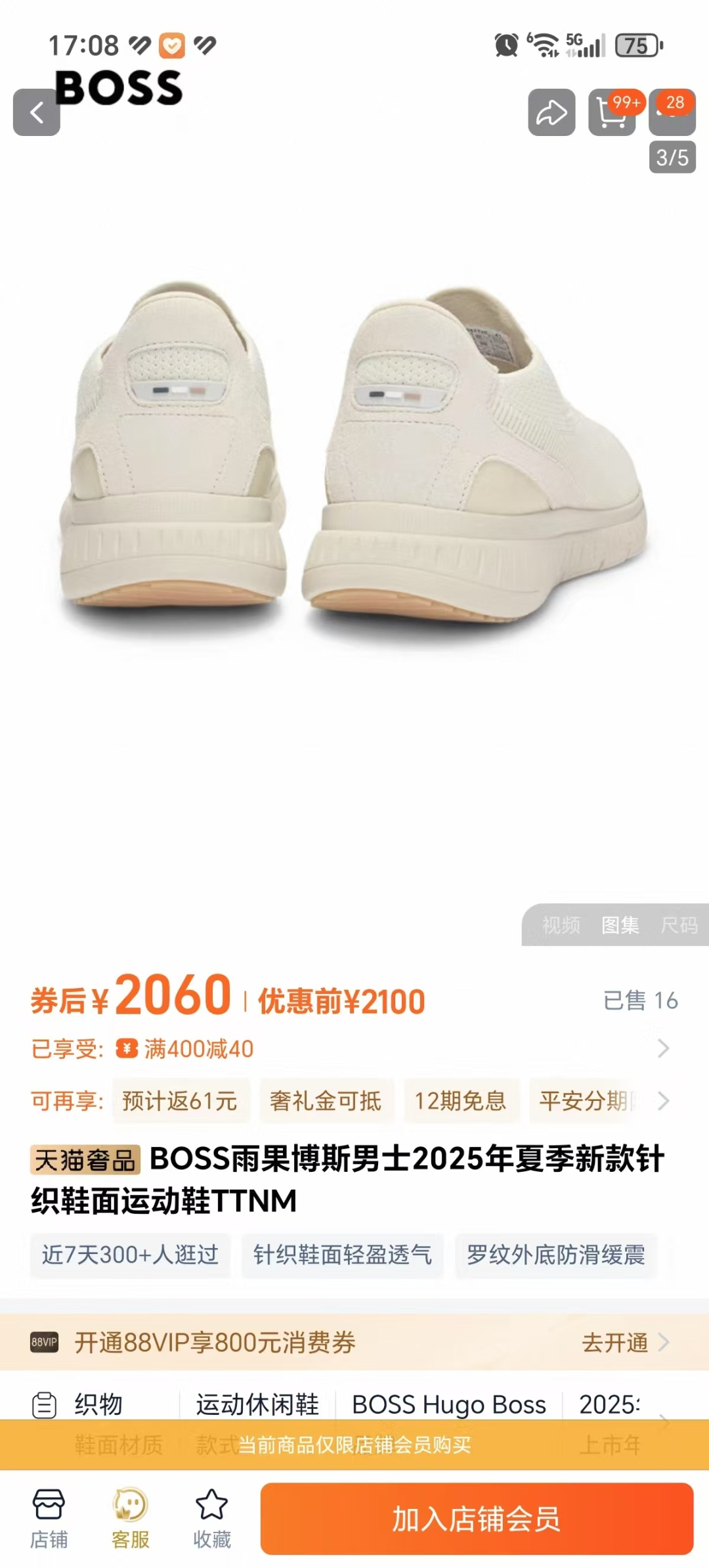Enlarge the sneaker product photo

pos(354,460)
